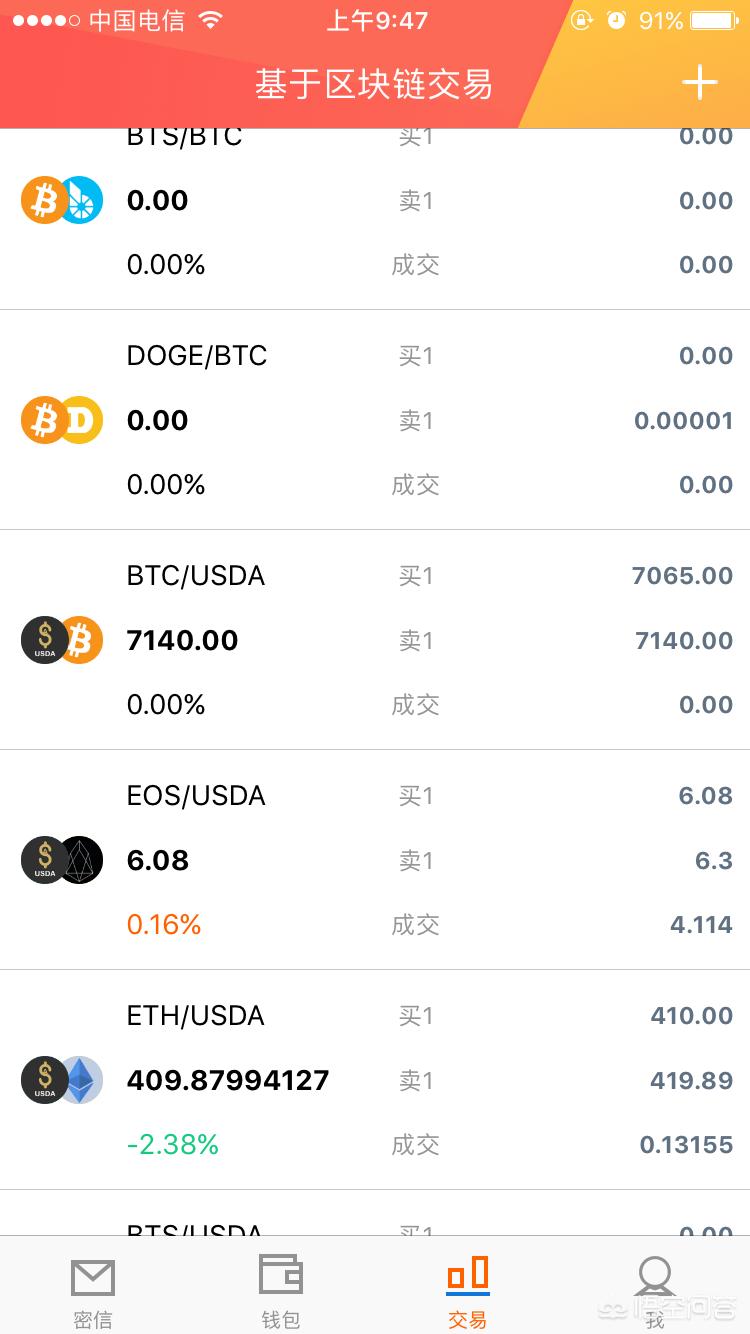The width and height of the screenshot is (750, 1334).
Task: Select the ETH/USDA trading pair
Action: (375, 1080)
